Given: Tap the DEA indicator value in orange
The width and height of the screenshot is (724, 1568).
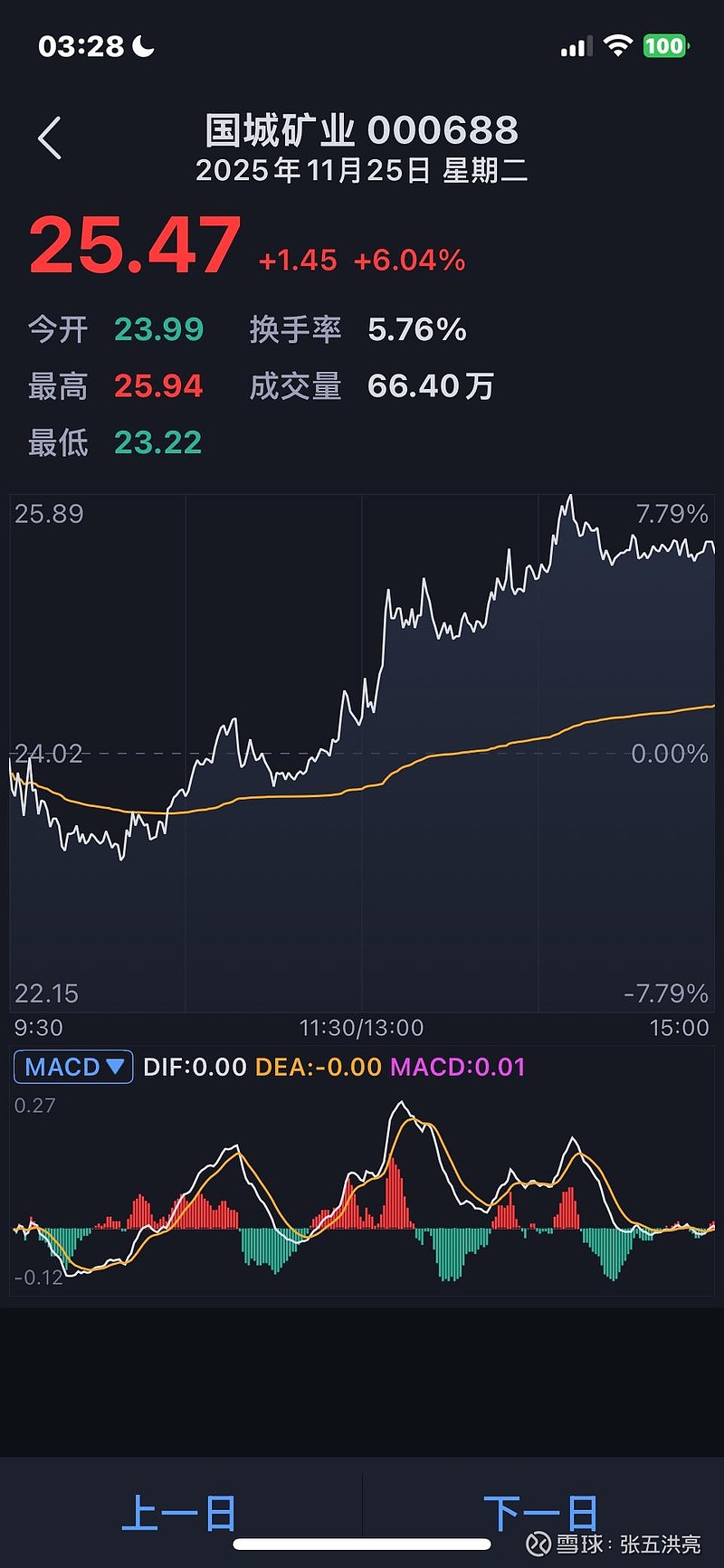Looking at the screenshot, I should 320,1067.
